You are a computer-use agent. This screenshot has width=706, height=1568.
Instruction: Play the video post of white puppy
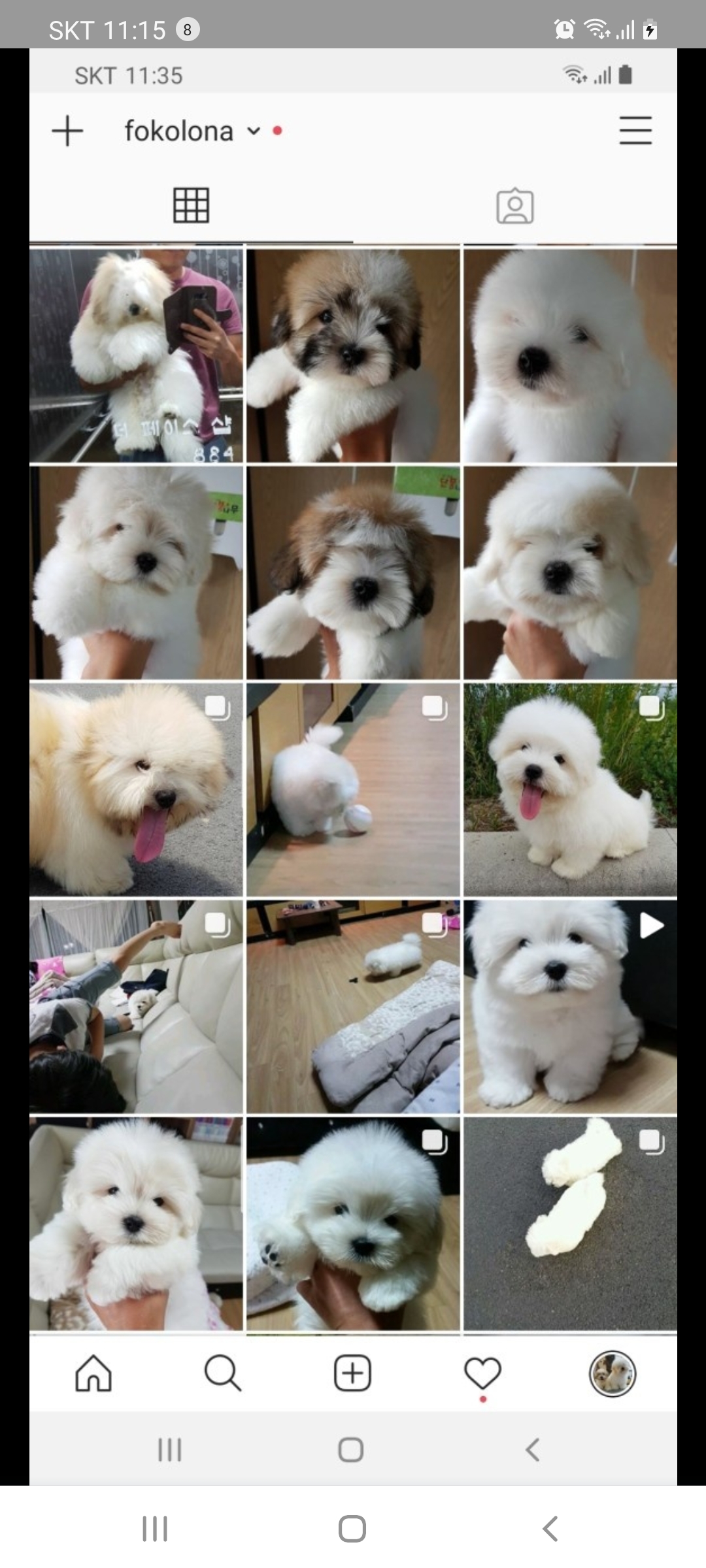pos(570,1006)
